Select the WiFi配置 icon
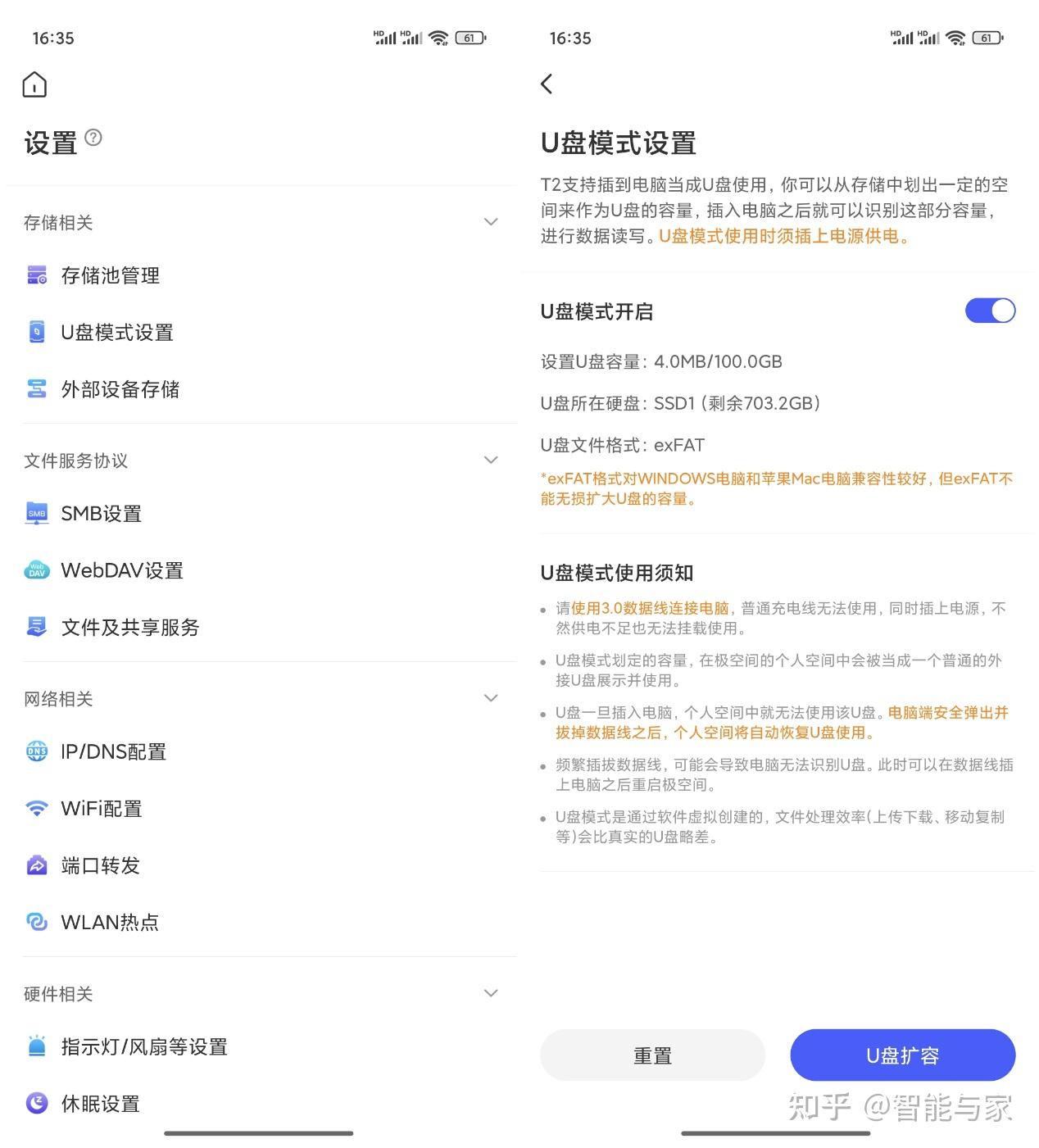The image size is (1039, 1148). (36, 808)
